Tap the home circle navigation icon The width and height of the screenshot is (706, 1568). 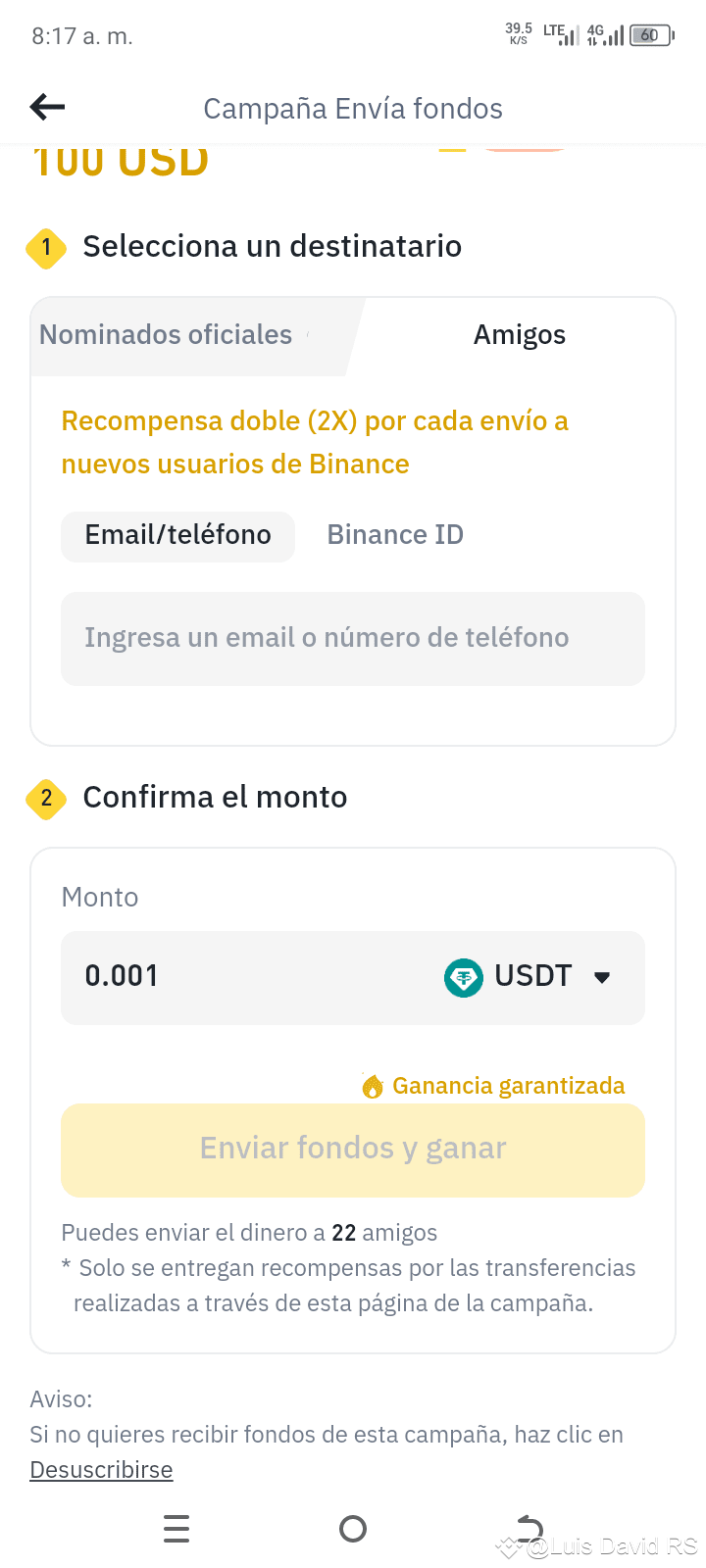[353, 1529]
